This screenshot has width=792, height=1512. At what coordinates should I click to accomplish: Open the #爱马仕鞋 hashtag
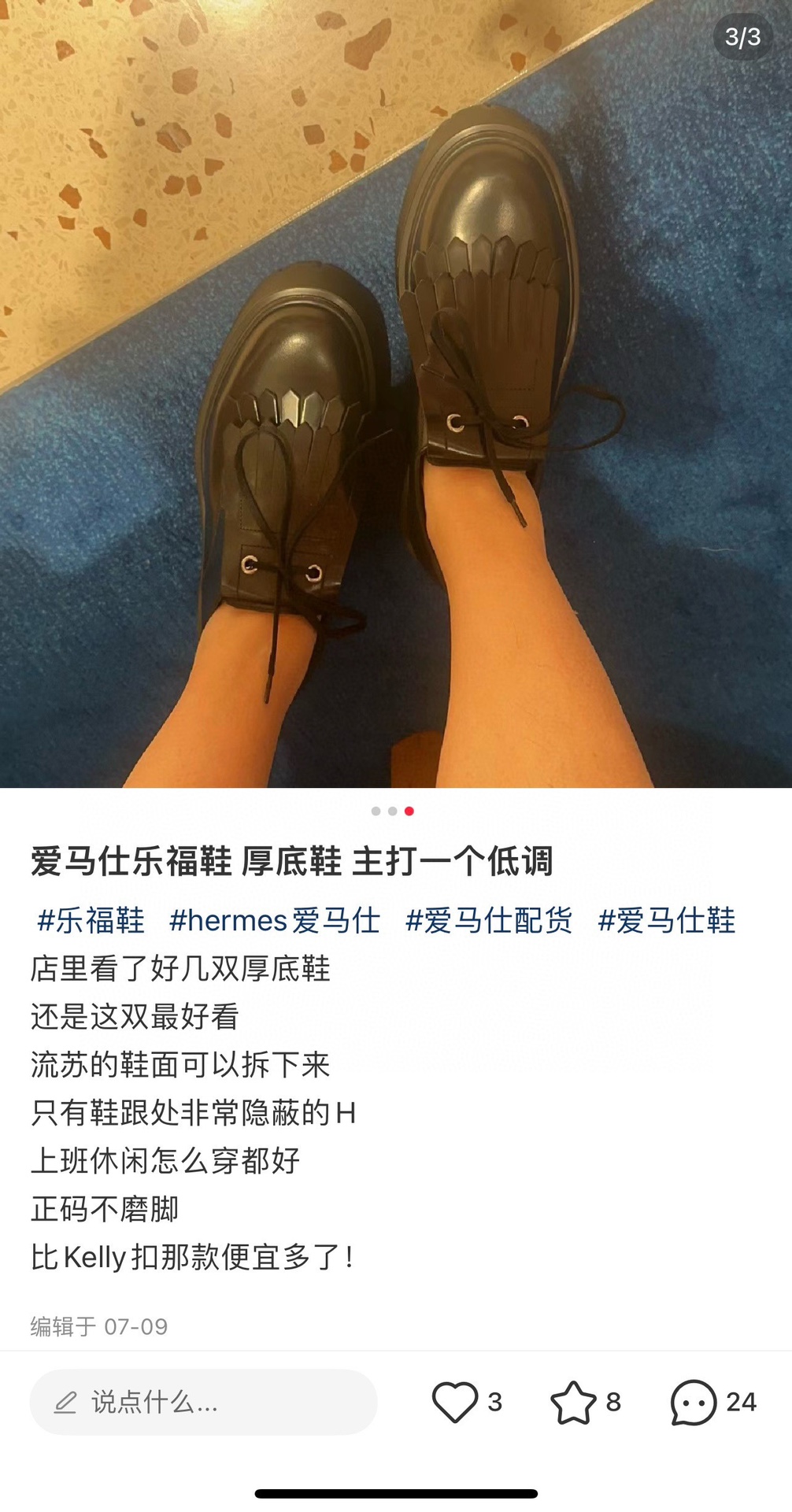click(x=667, y=920)
